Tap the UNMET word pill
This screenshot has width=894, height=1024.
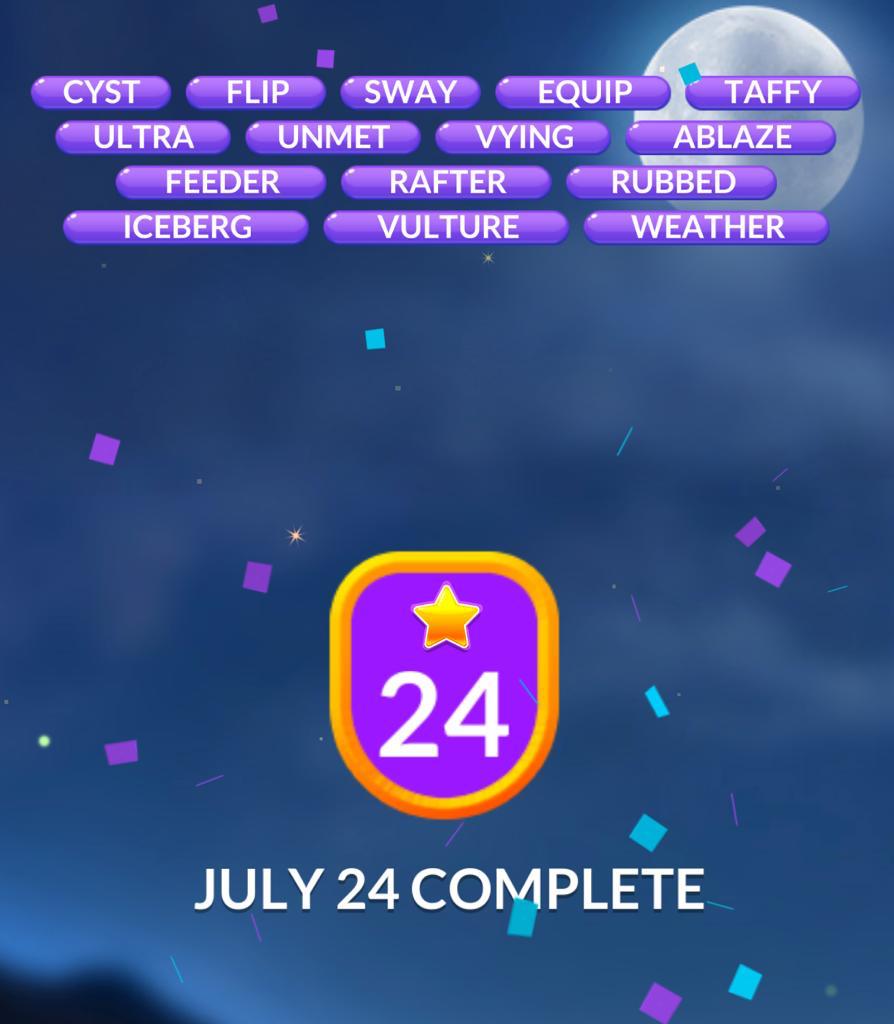[333, 137]
